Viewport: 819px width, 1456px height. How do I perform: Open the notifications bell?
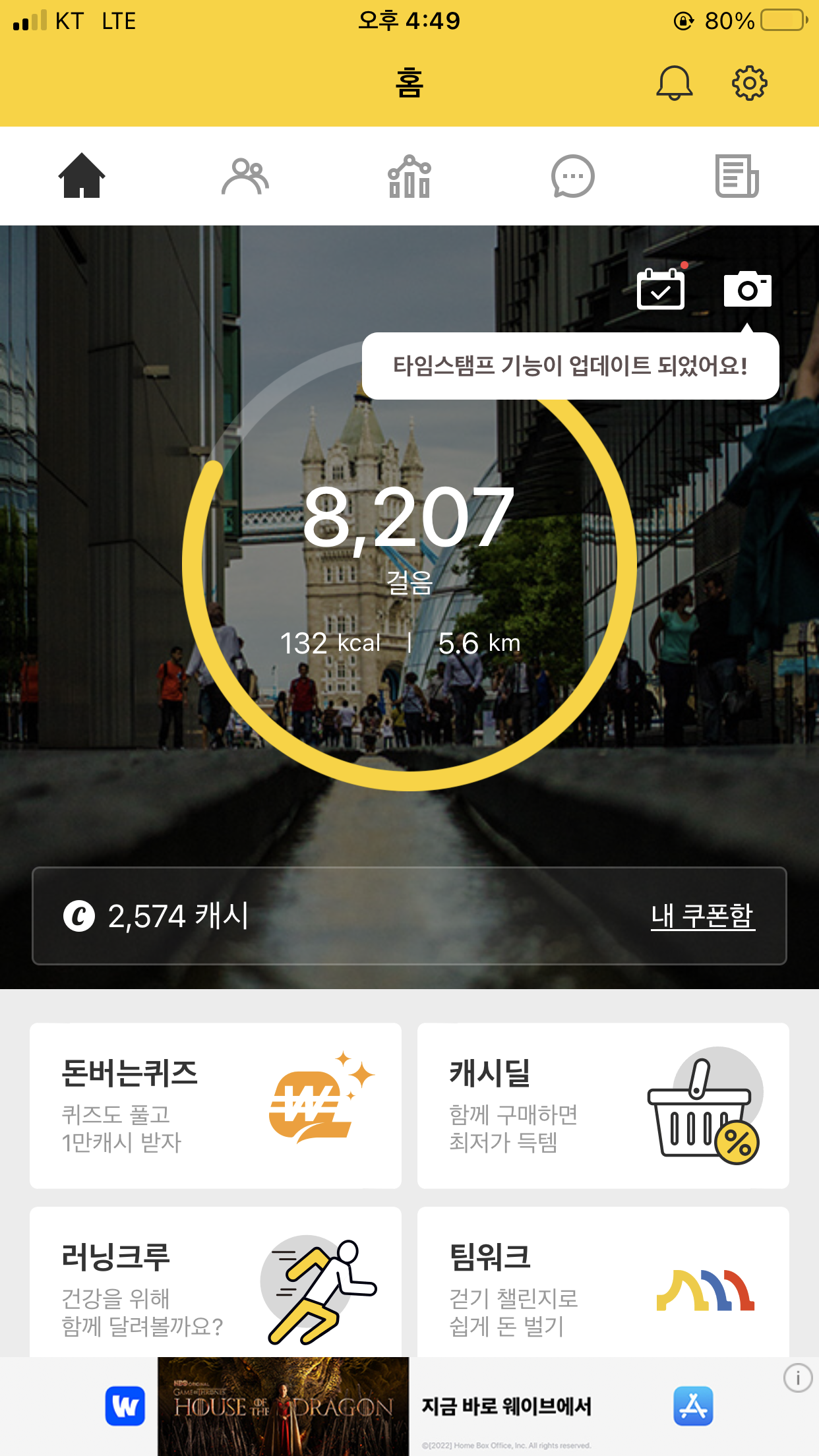click(x=674, y=83)
